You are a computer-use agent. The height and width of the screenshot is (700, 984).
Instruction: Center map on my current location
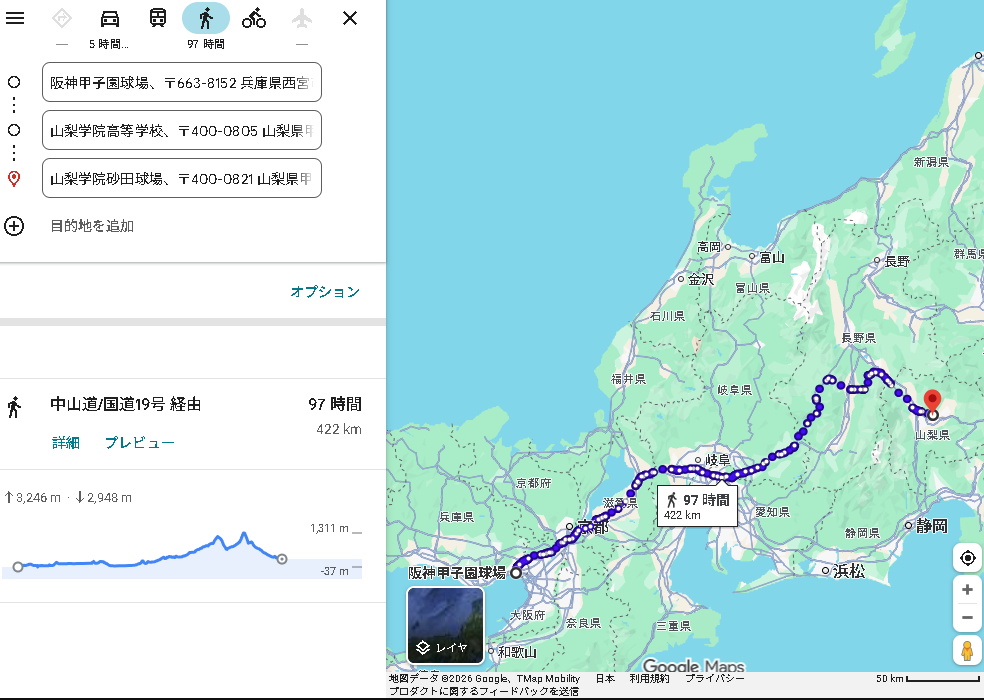967,558
